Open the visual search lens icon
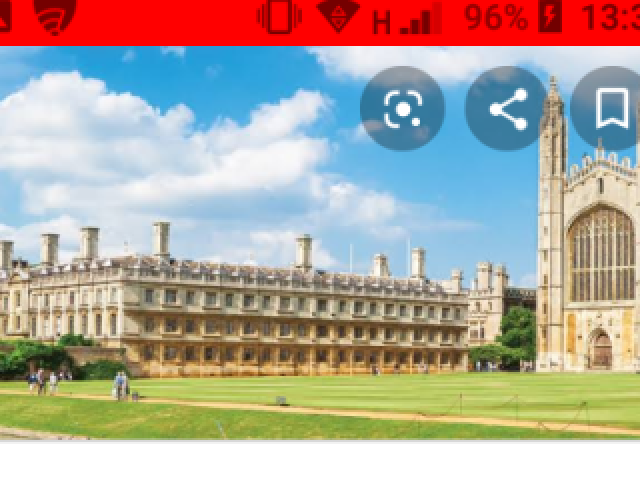Viewport: 640px width, 480px height. [402, 109]
